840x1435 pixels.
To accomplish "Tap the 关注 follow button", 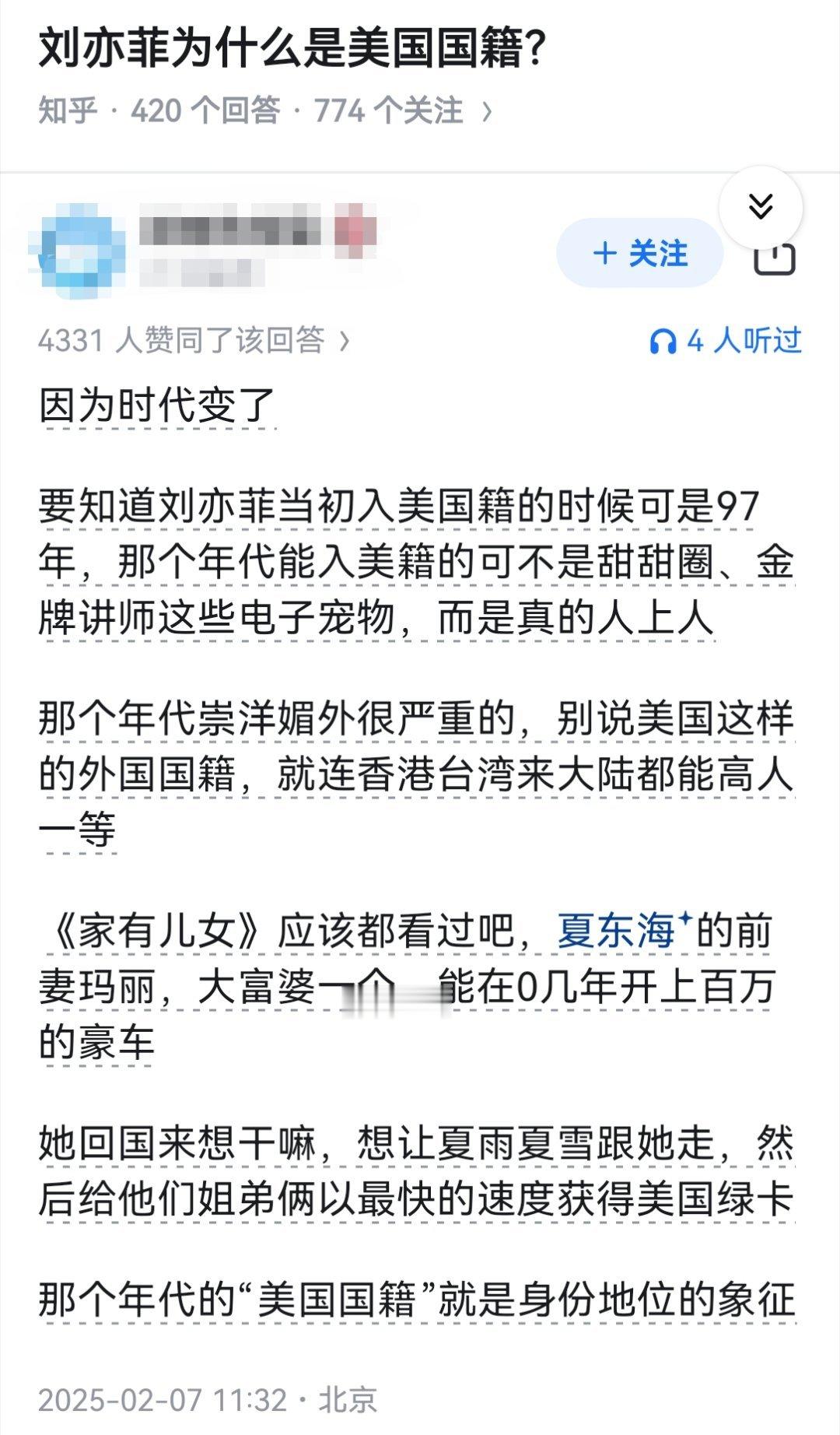I will pyautogui.click(x=639, y=254).
